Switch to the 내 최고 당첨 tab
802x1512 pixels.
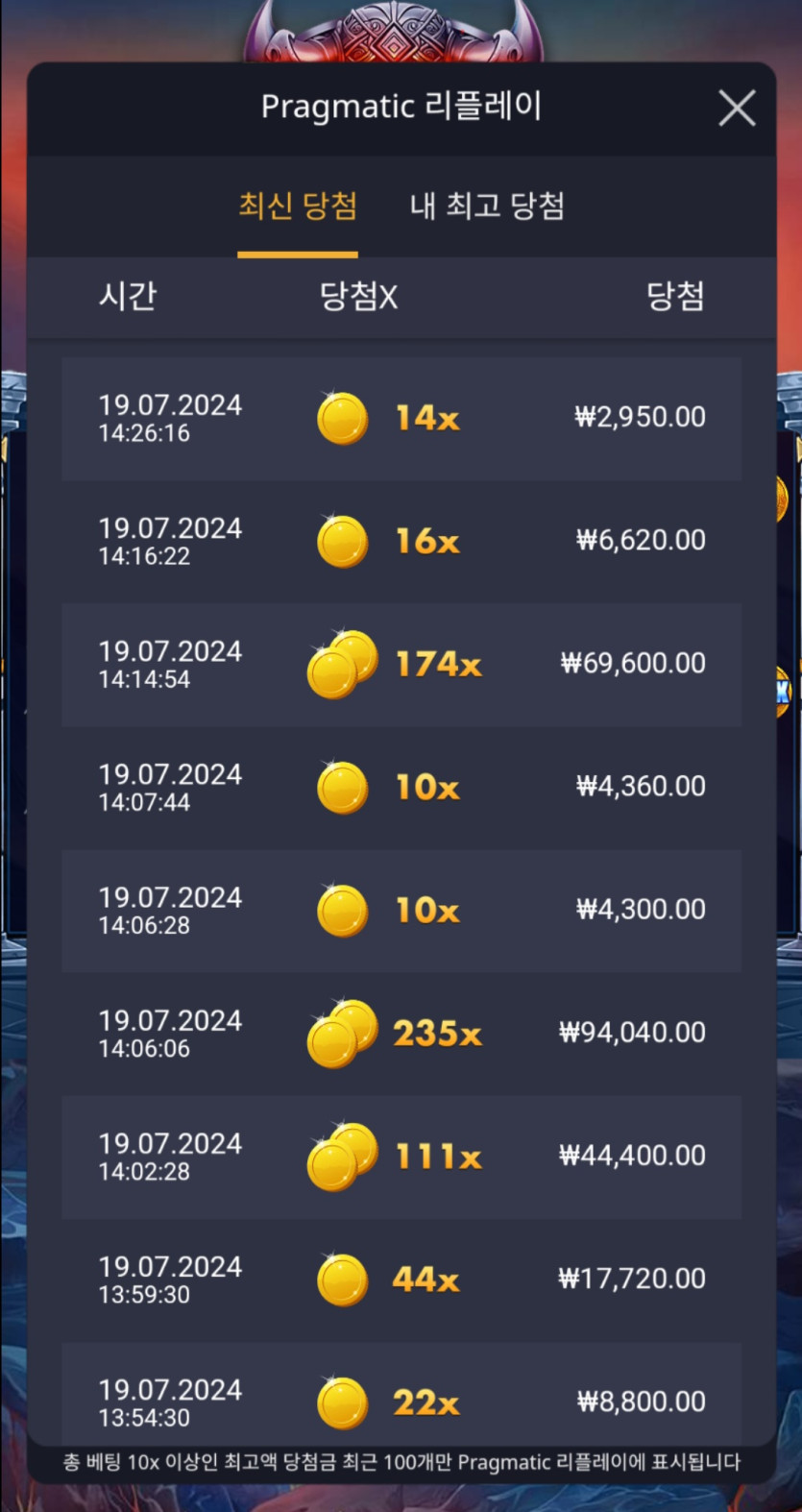pyautogui.click(x=487, y=206)
